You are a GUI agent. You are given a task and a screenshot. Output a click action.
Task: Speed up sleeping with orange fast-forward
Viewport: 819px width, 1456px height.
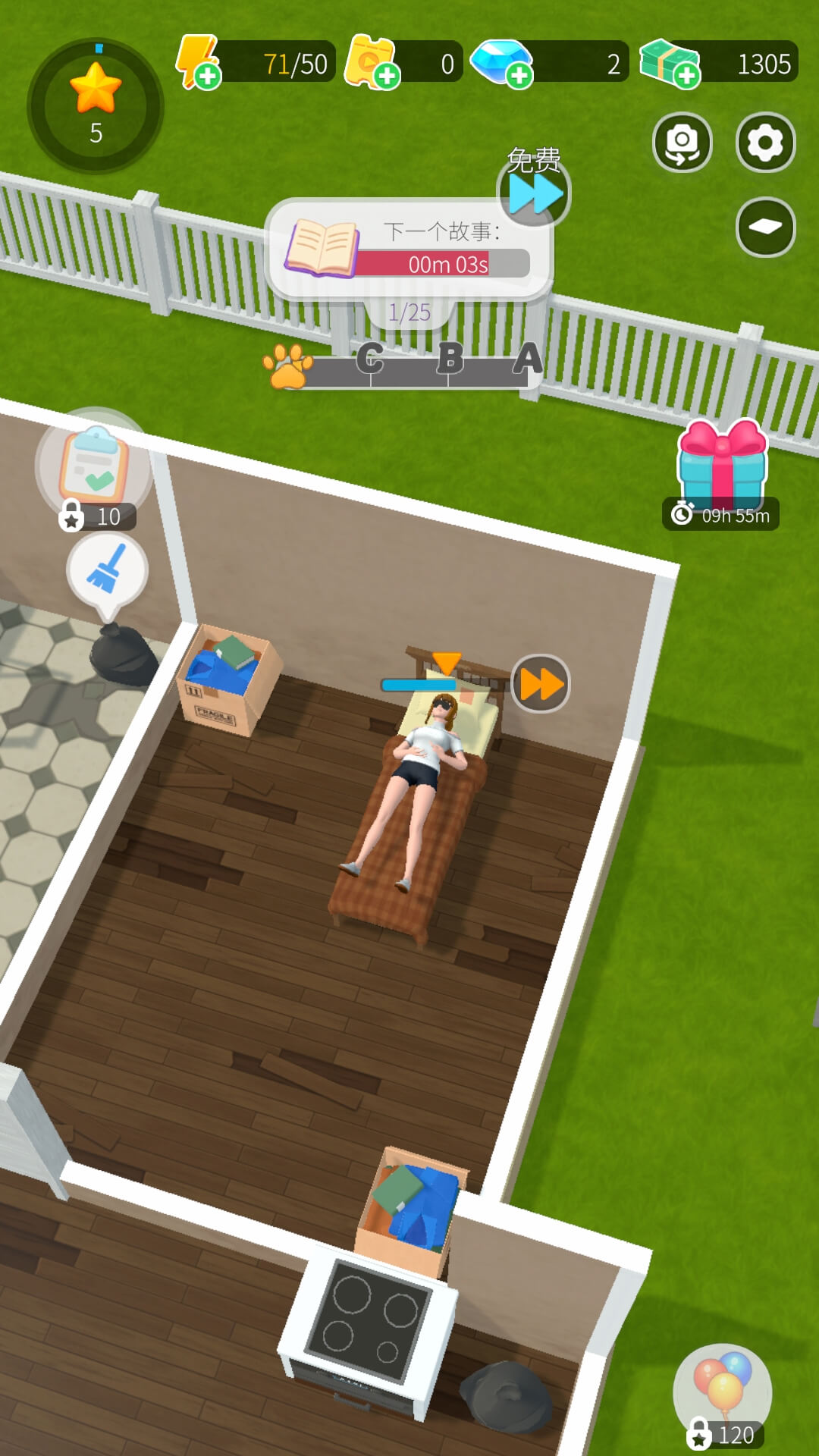[541, 684]
